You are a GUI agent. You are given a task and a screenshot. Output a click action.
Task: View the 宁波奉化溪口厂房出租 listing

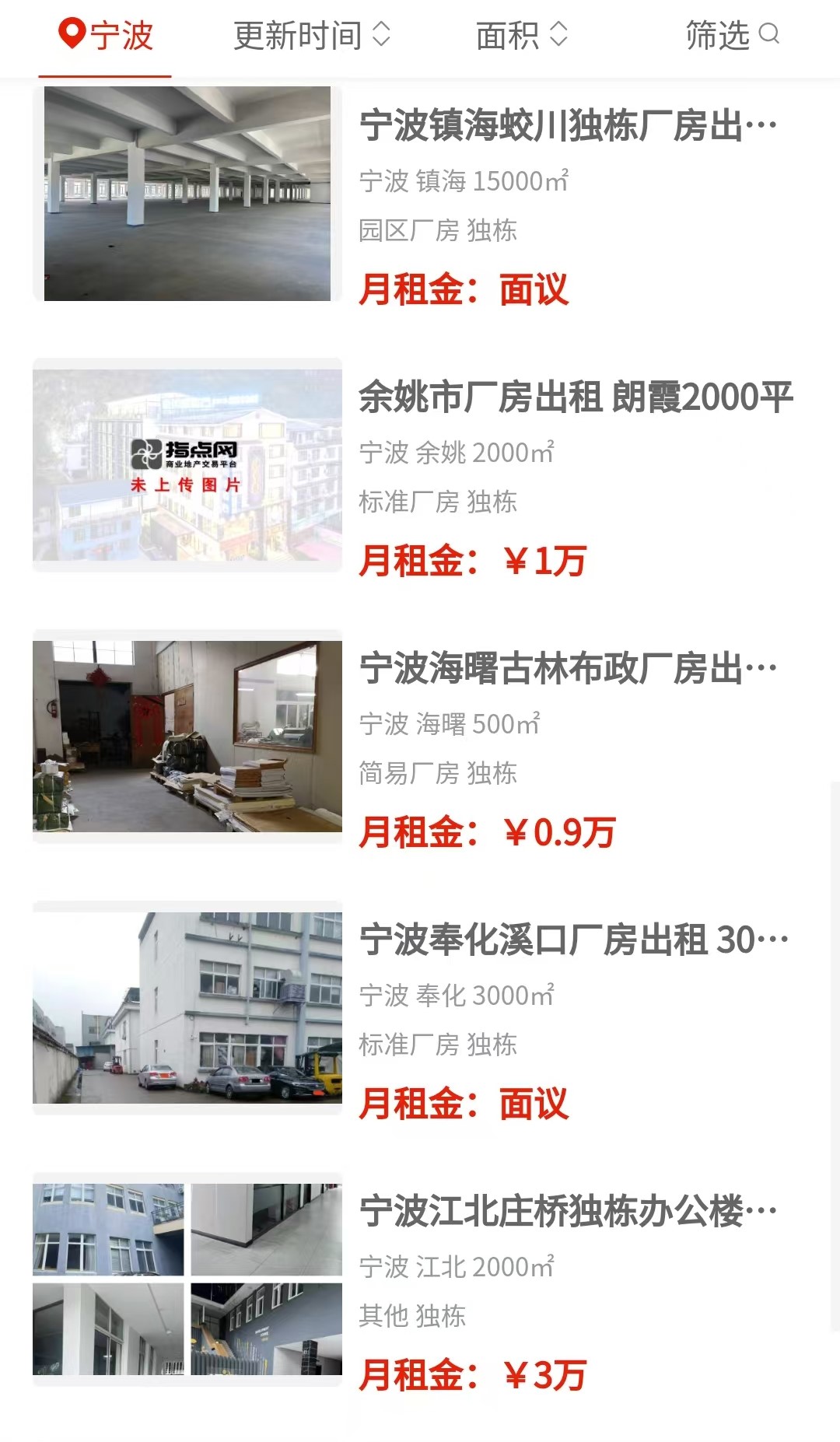pos(574,940)
